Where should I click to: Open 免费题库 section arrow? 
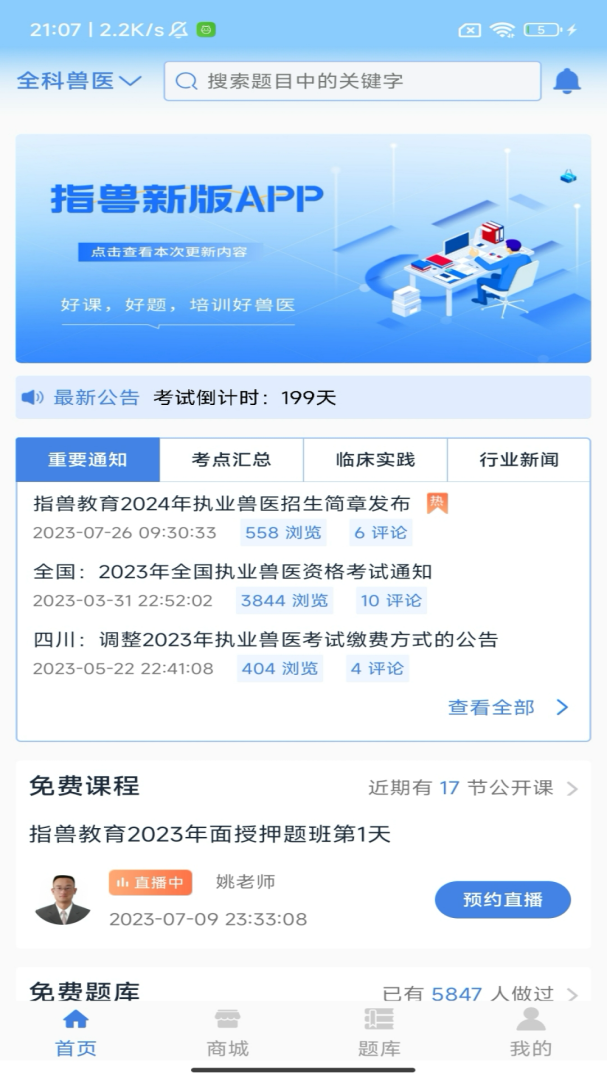click(x=572, y=994)
